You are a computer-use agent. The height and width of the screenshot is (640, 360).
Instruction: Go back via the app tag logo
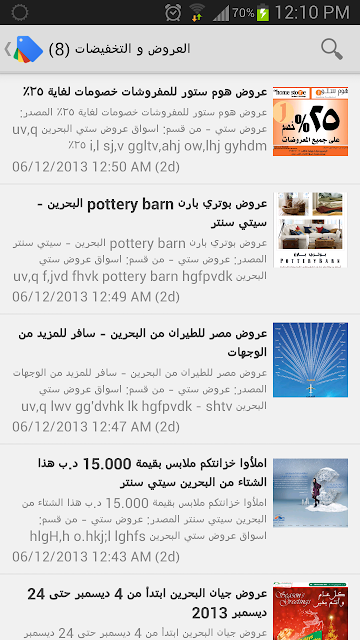pyautogui.click(x=24, y=49)
